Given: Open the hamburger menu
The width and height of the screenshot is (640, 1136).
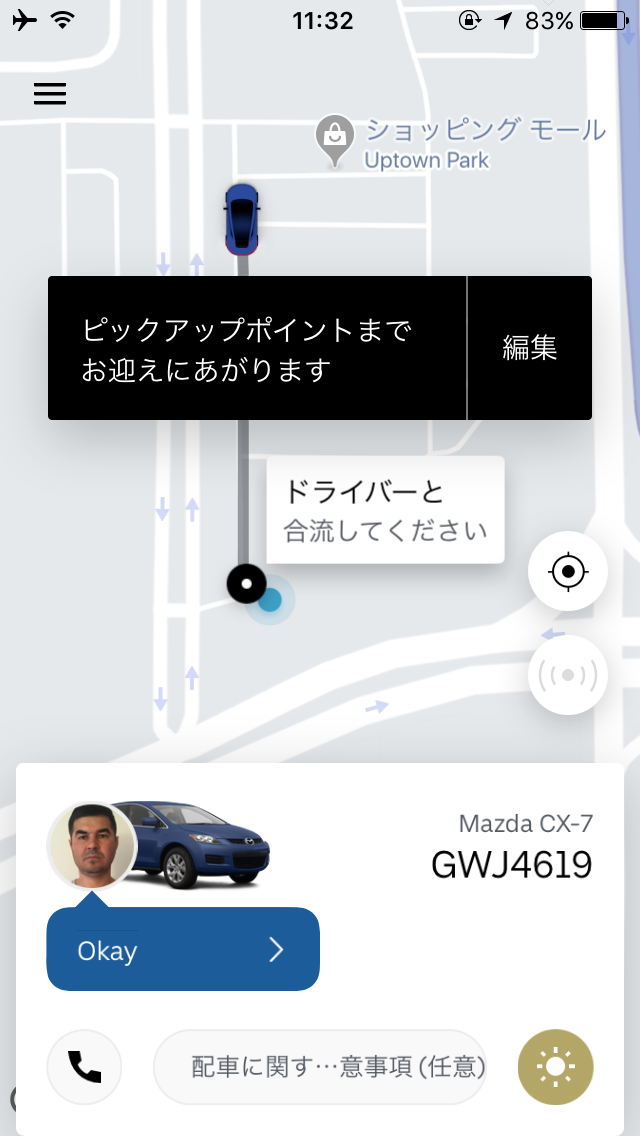Looking at the screenshot, I should [x=50, y=94].
